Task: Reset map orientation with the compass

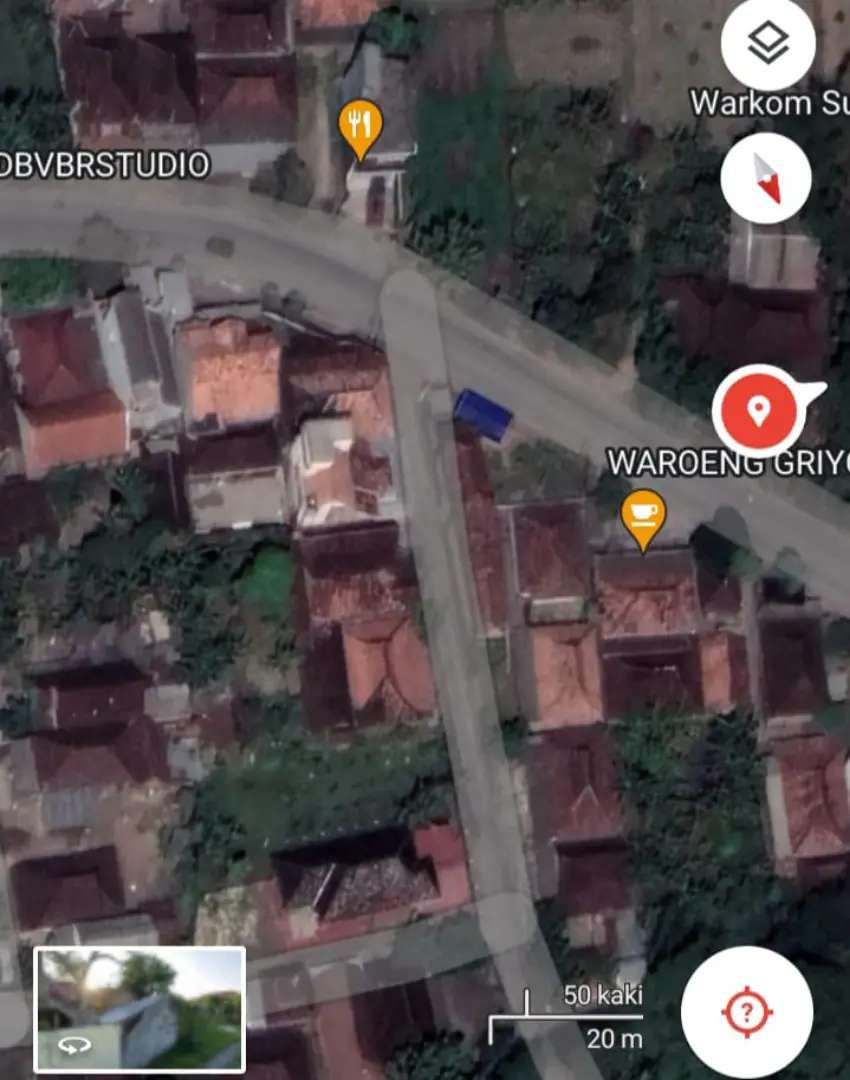Action: pyautogui.click(x=766, y=178)
